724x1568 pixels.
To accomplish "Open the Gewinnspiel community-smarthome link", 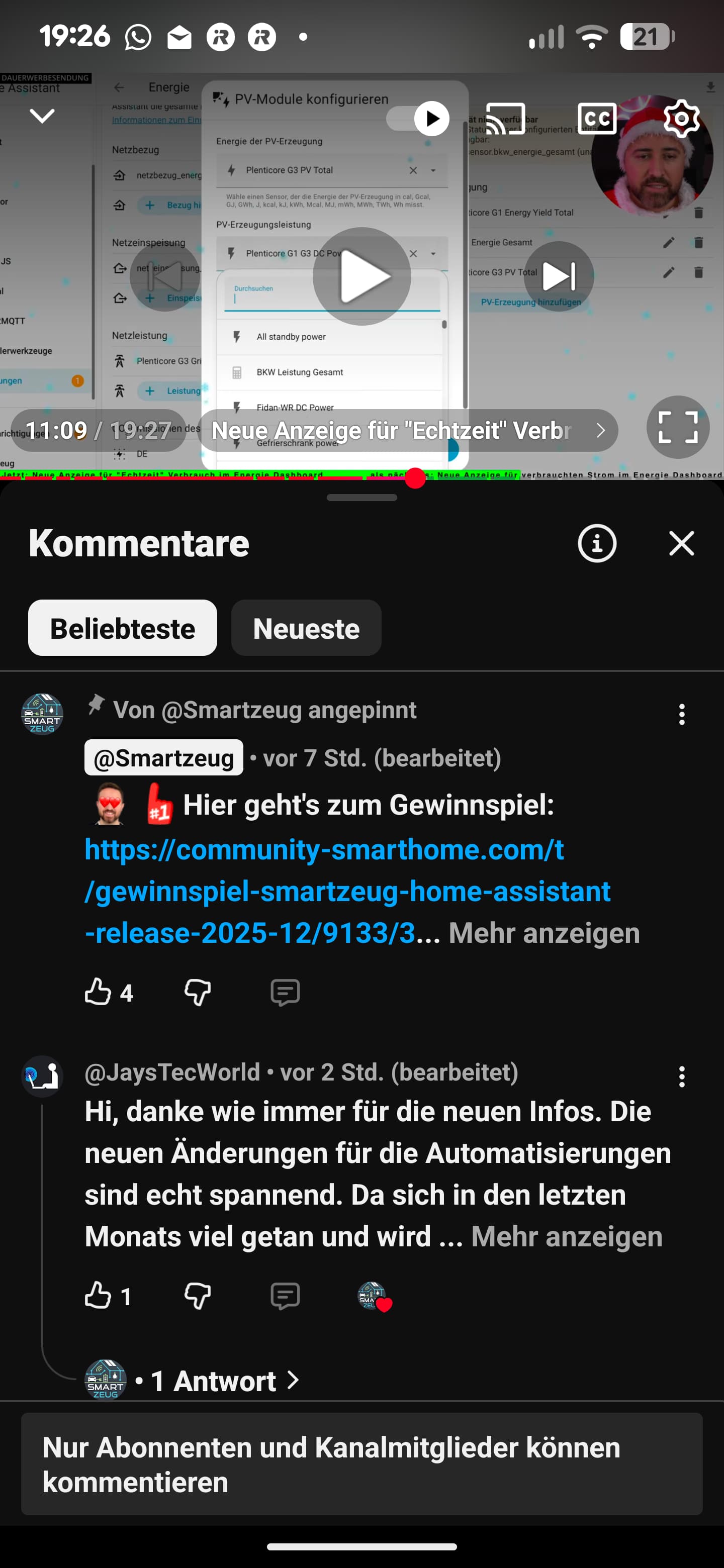I will click(x=347, y=891).
